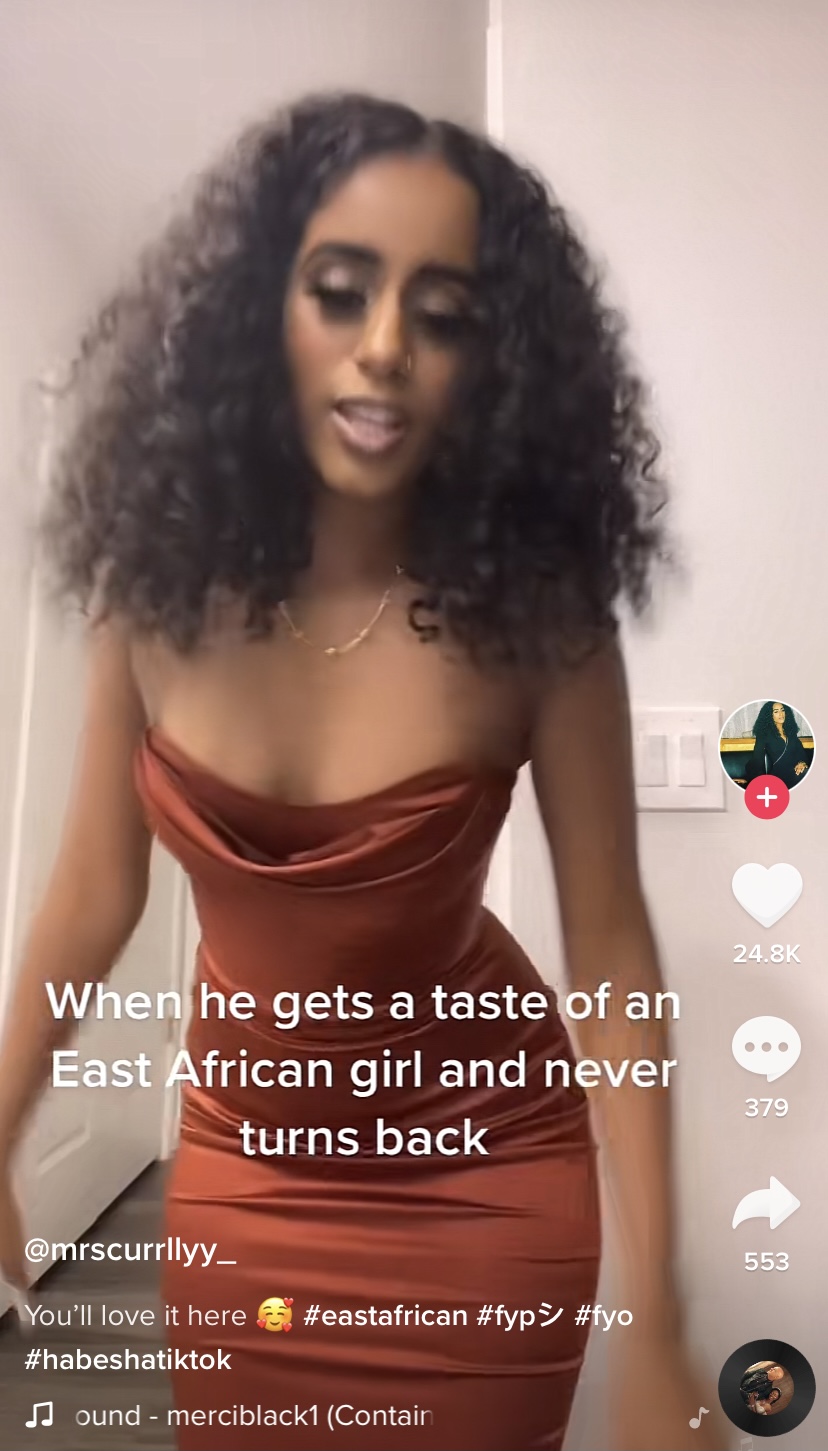Open the comments on this video
Image resolution: width=828 pixels, height=1451 pixels.
click(766, 1049)
